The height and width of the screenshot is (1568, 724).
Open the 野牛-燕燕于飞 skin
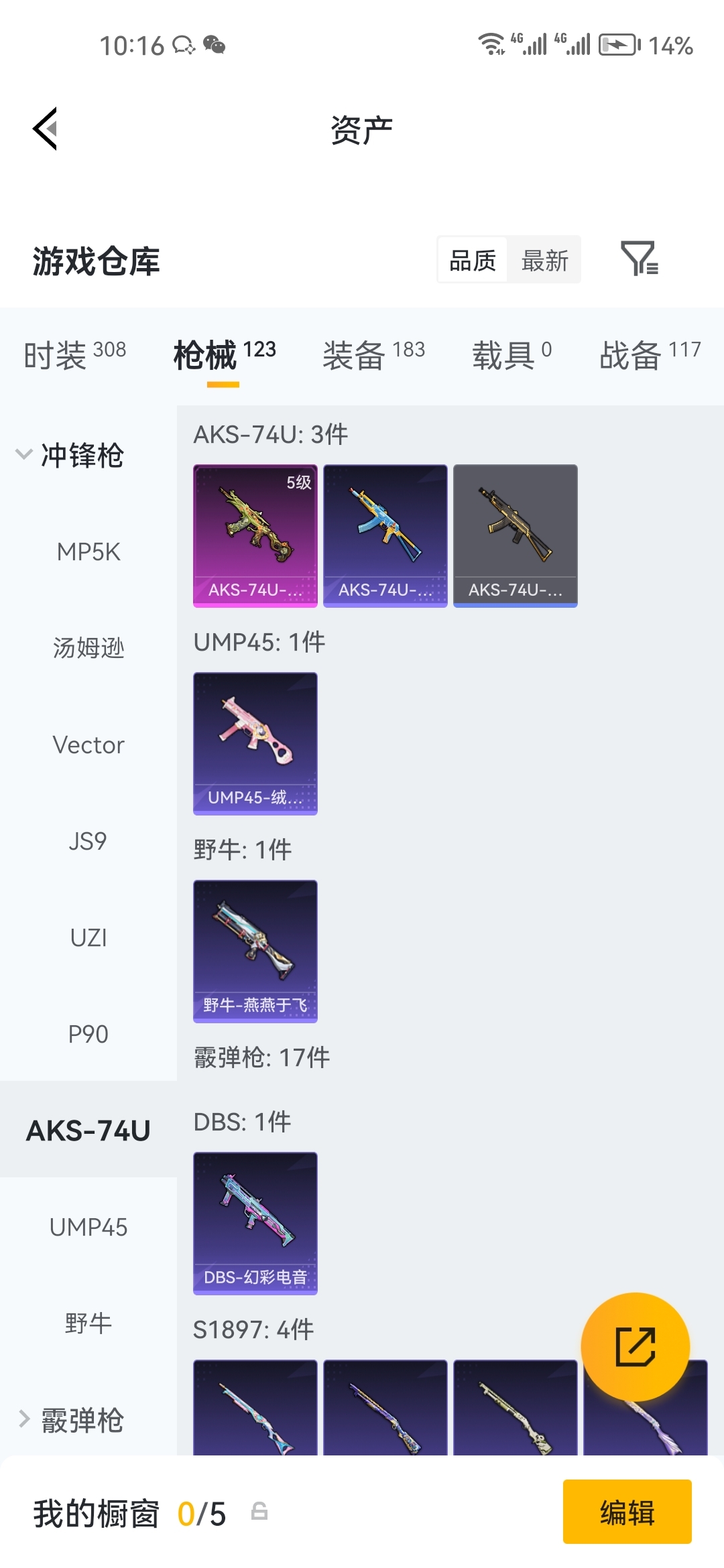255,951
